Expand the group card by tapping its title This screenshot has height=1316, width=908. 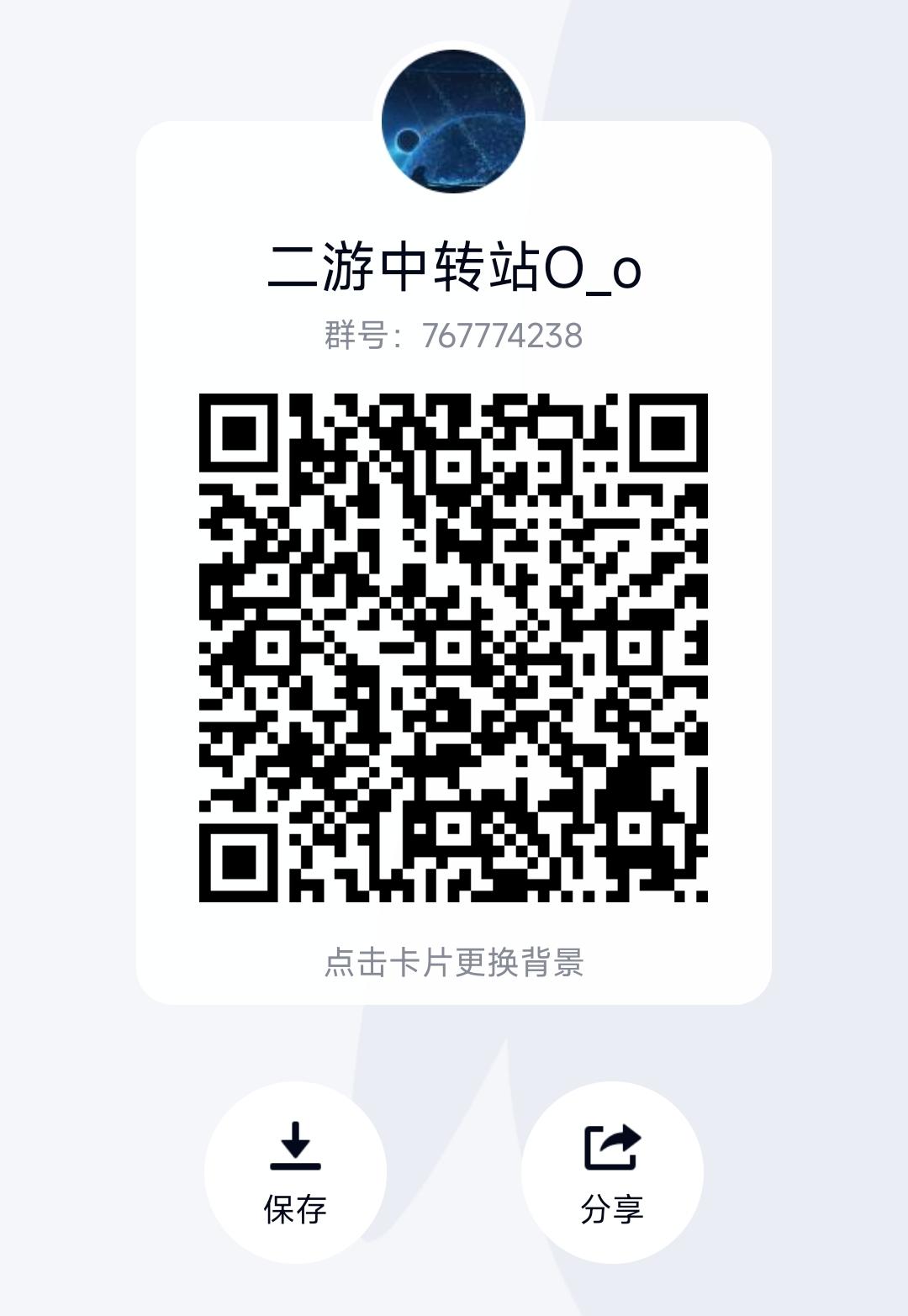(x=454, y=269)
